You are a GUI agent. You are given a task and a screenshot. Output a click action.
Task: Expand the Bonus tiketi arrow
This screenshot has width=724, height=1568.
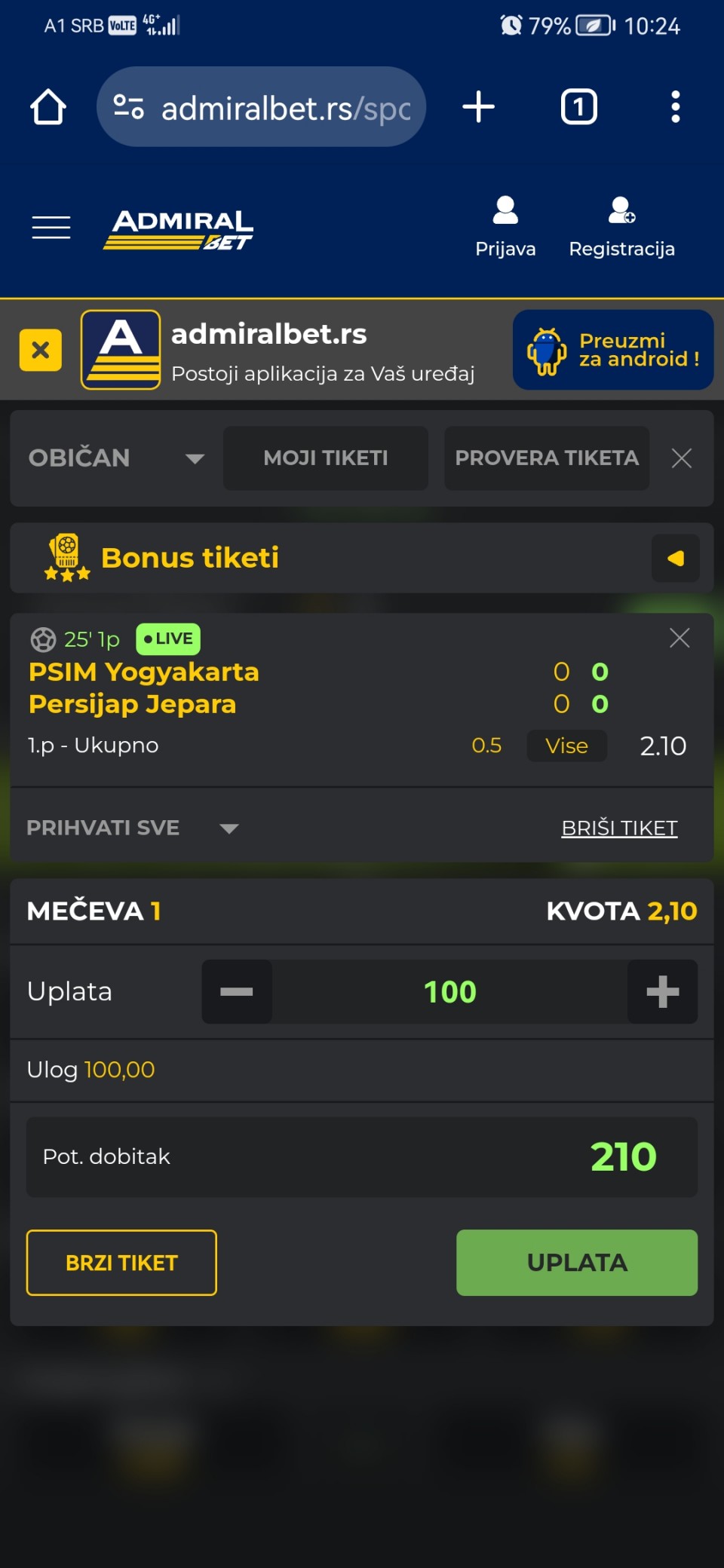coord(676,558)
